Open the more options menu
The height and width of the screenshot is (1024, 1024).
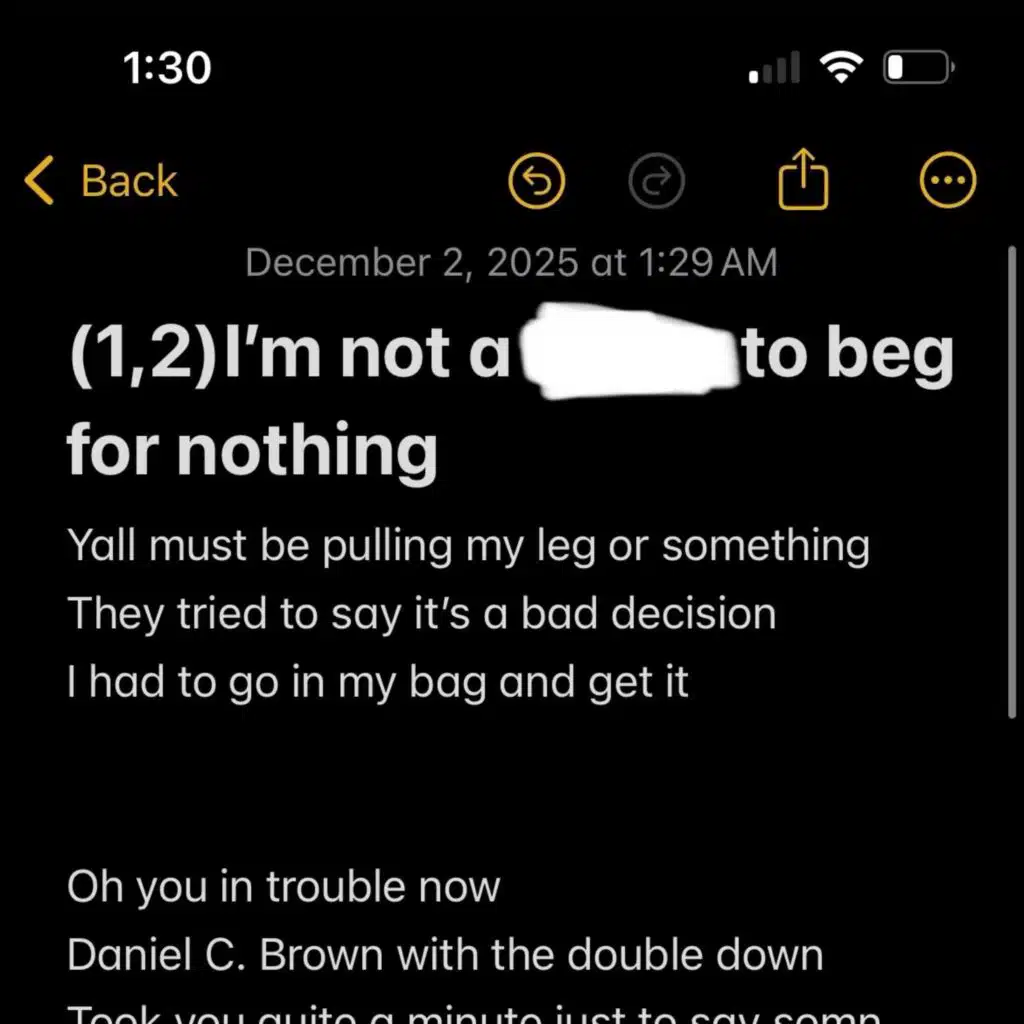click(947, 181)
